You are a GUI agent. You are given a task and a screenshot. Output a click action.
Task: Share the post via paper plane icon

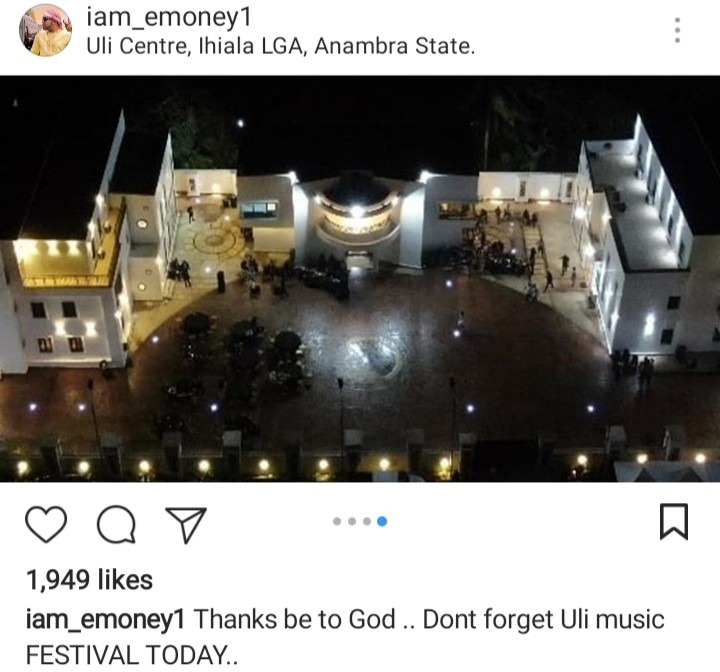[x=185, y=523]
